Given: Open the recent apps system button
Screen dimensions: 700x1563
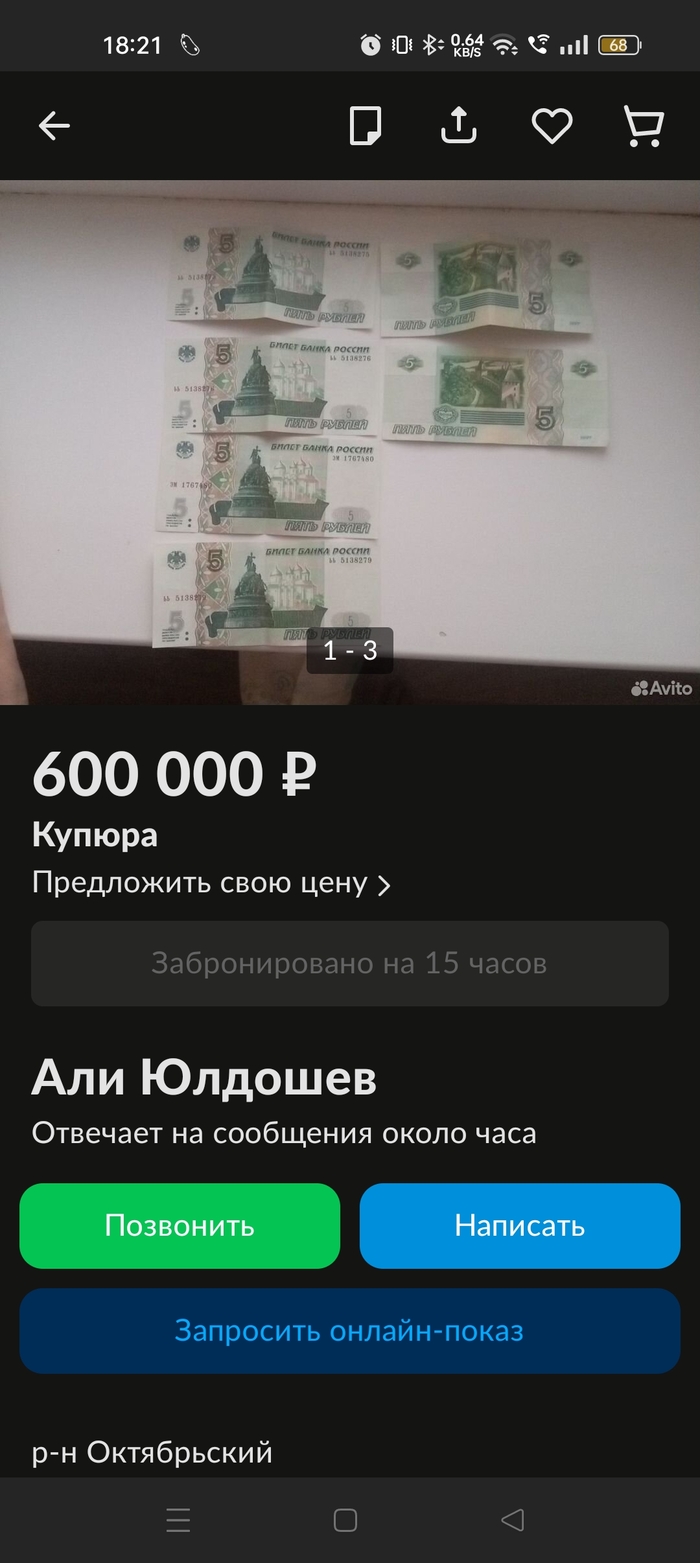Looking at the screenshot, I should point(178,1521).
